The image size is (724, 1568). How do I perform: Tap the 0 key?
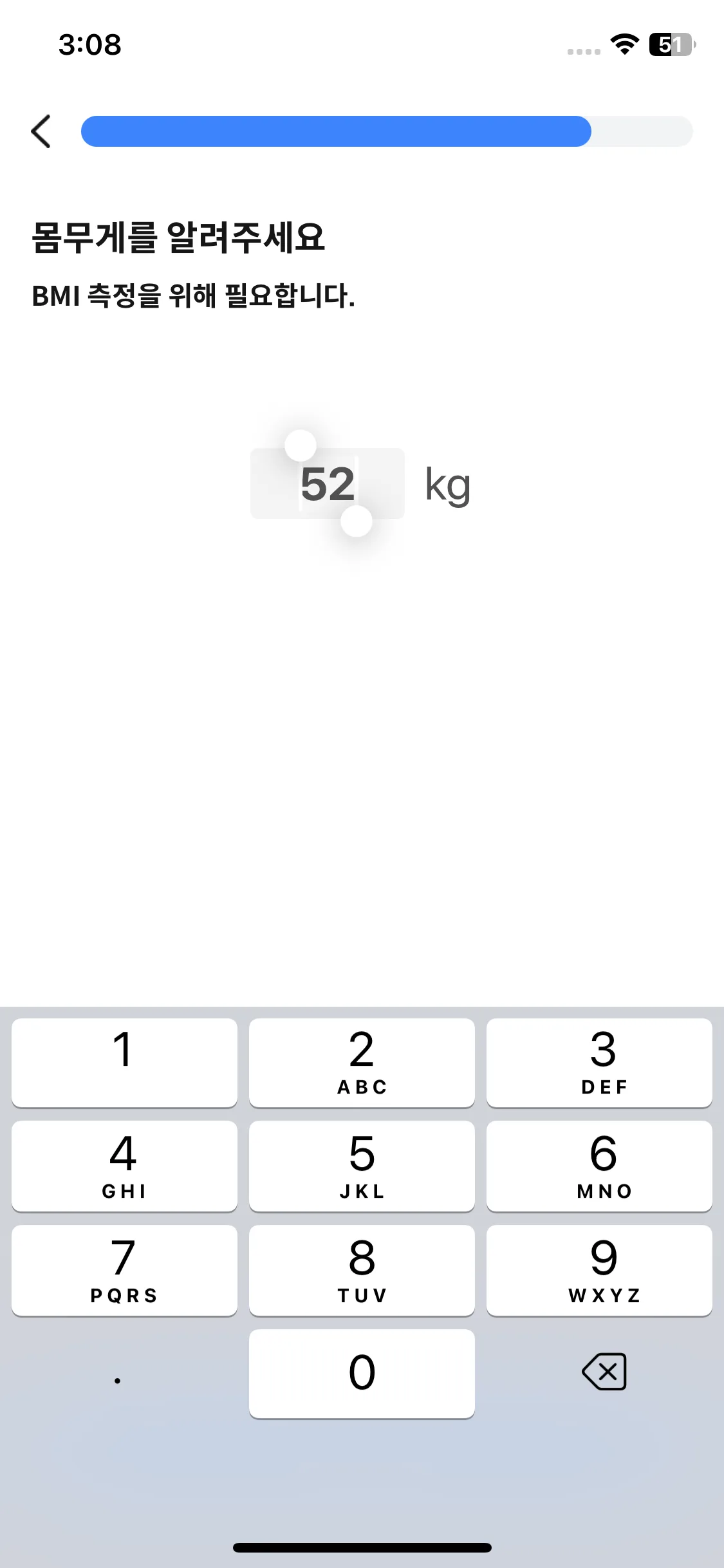362,1373
